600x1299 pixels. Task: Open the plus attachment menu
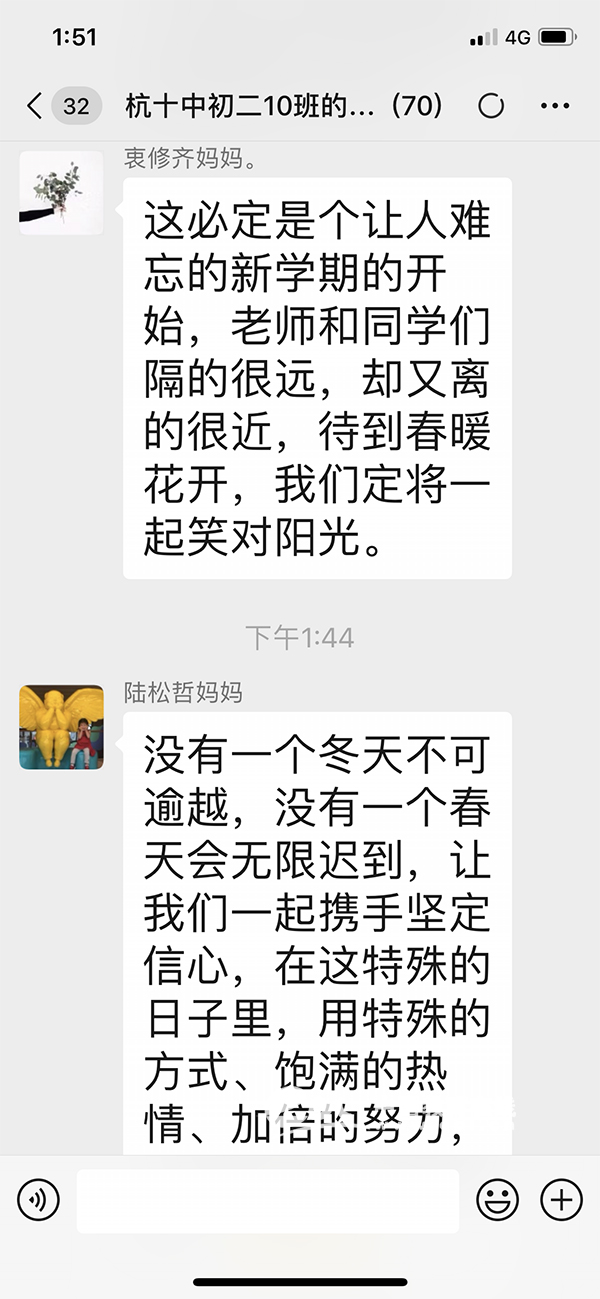(x=561, y=1199)
